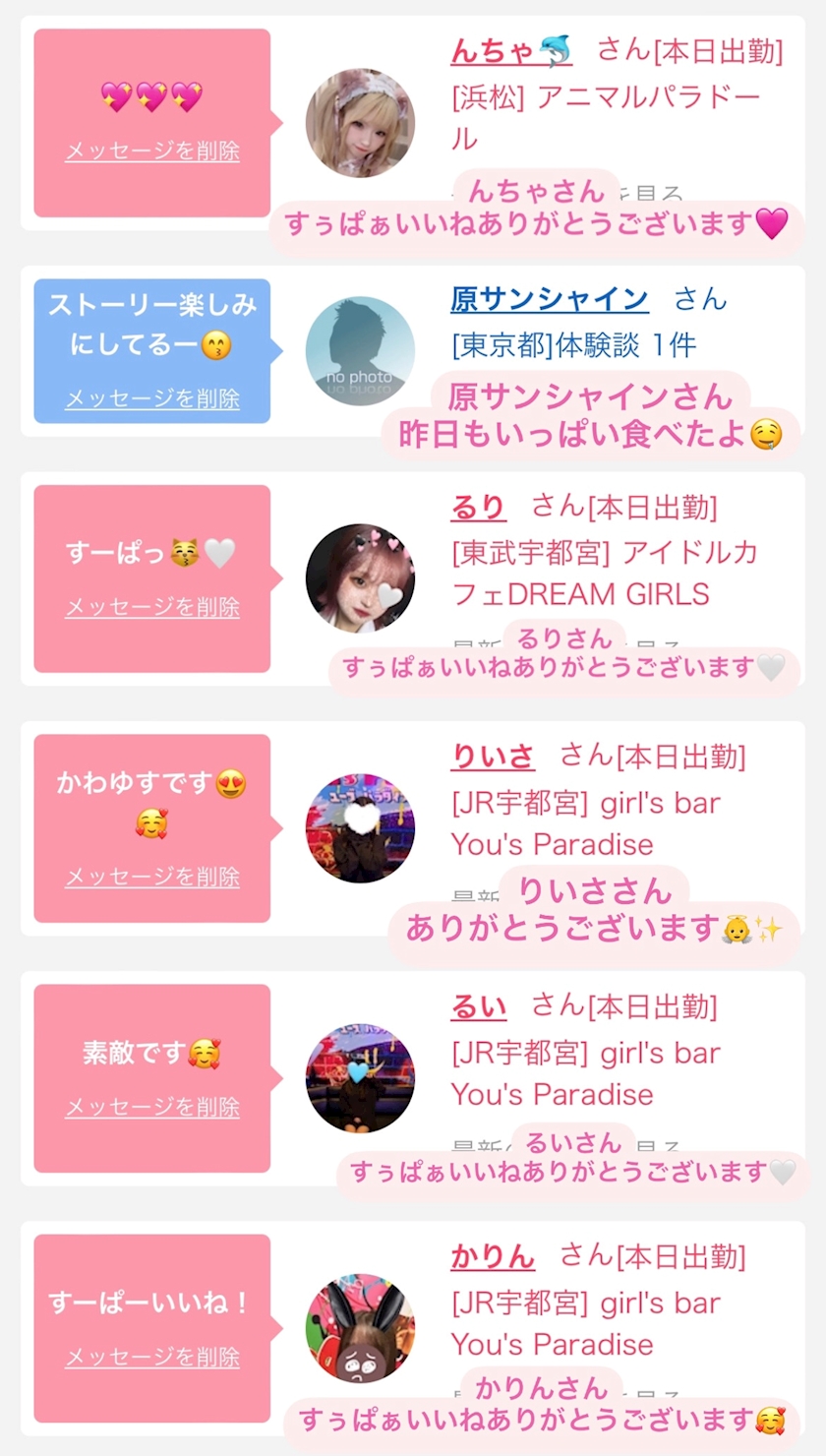View るい's profile photo

(x=360, y=1078)
